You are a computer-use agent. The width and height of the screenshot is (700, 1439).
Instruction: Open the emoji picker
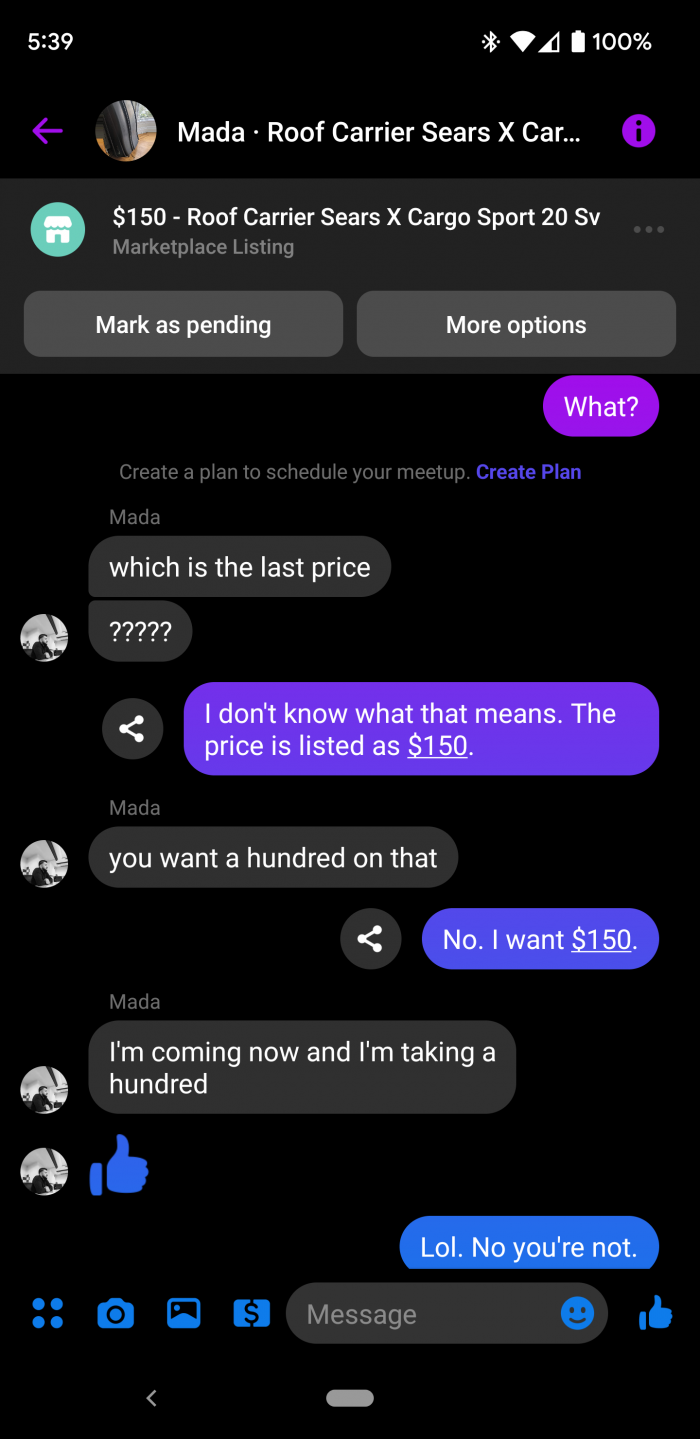pyautogui.click(x=577, y=1313)
